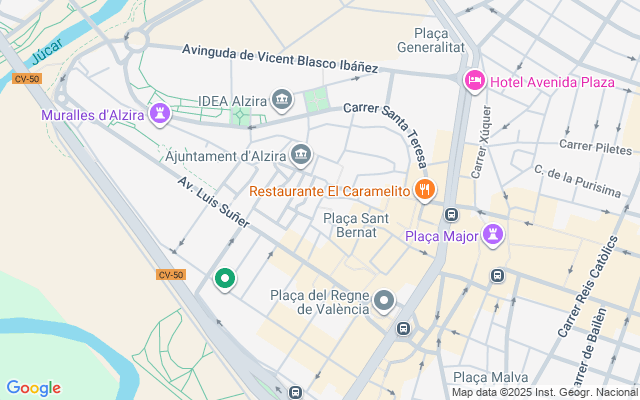Viewport: 640px width, 400px height.
Task: Tap the Plaça Major attraction pin
Action: (492, 236)
